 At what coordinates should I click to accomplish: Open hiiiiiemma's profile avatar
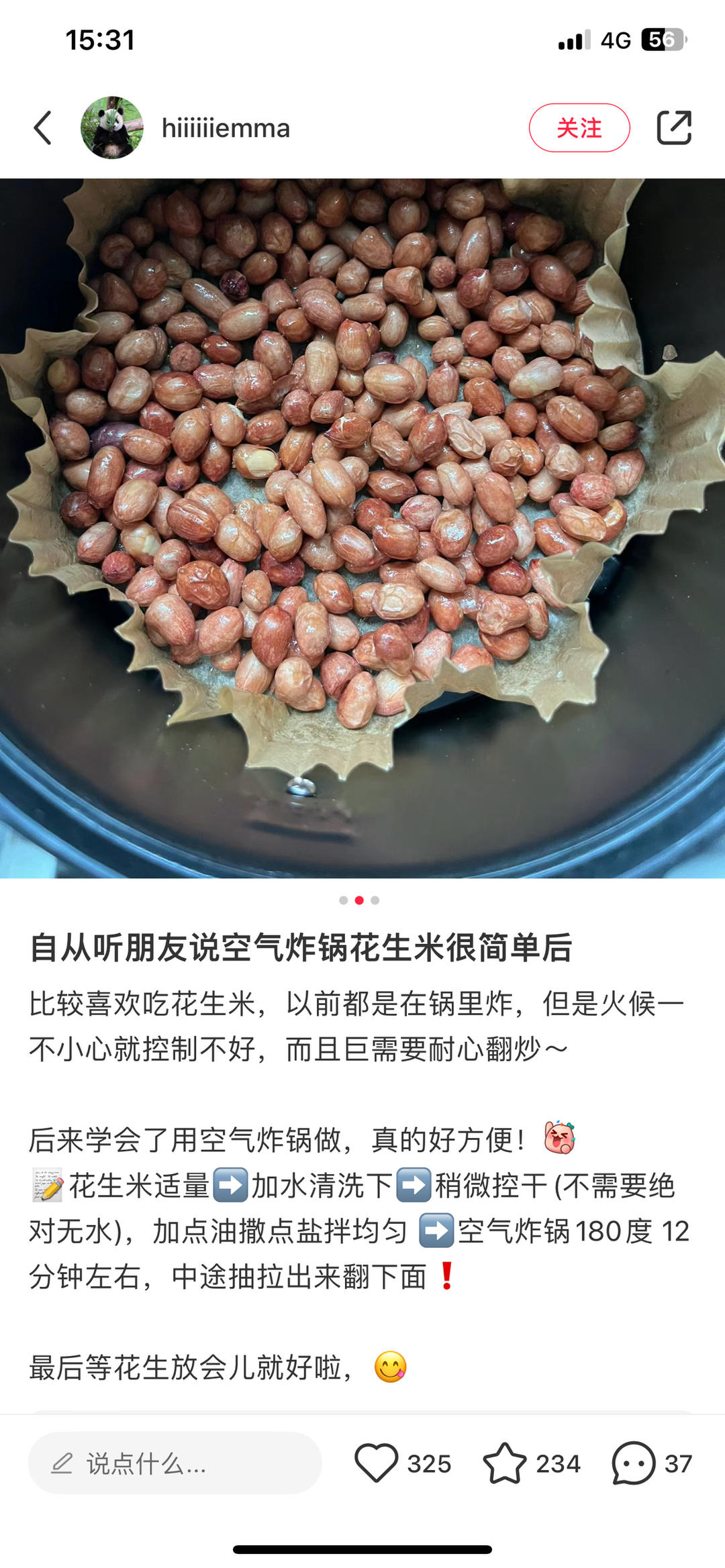(x=112, y=127)
